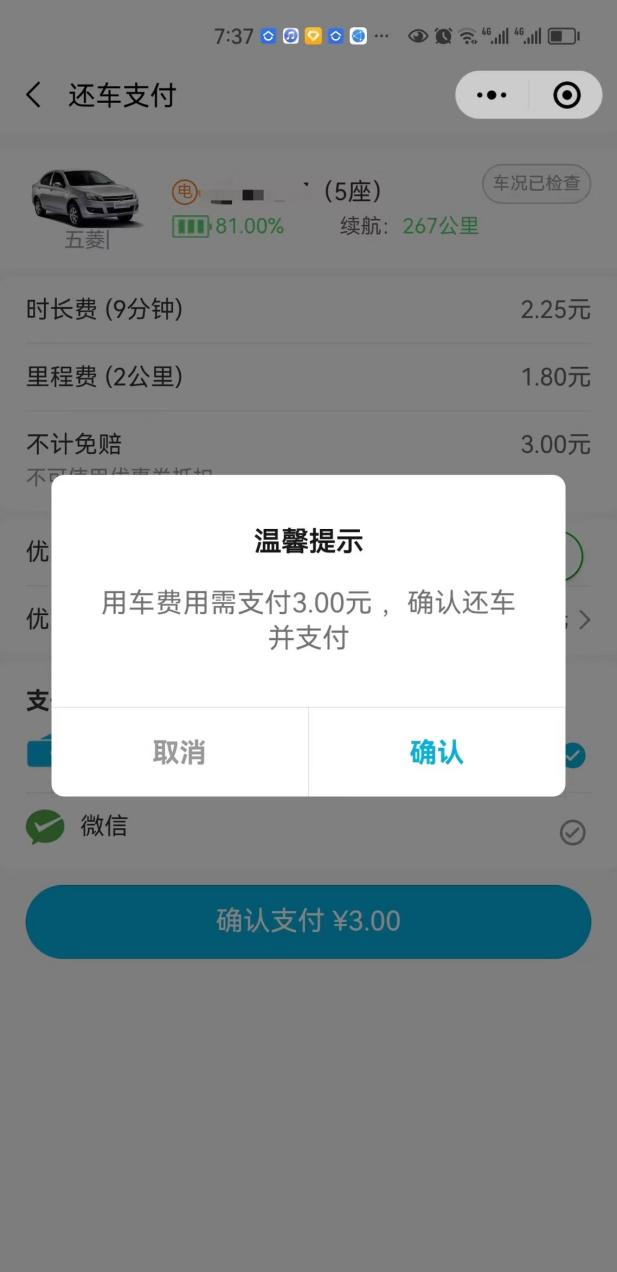The image size is (617, 1272).
Task: Tap 确认支付 ¥3.00 button
Action: [x=308, y=921]
